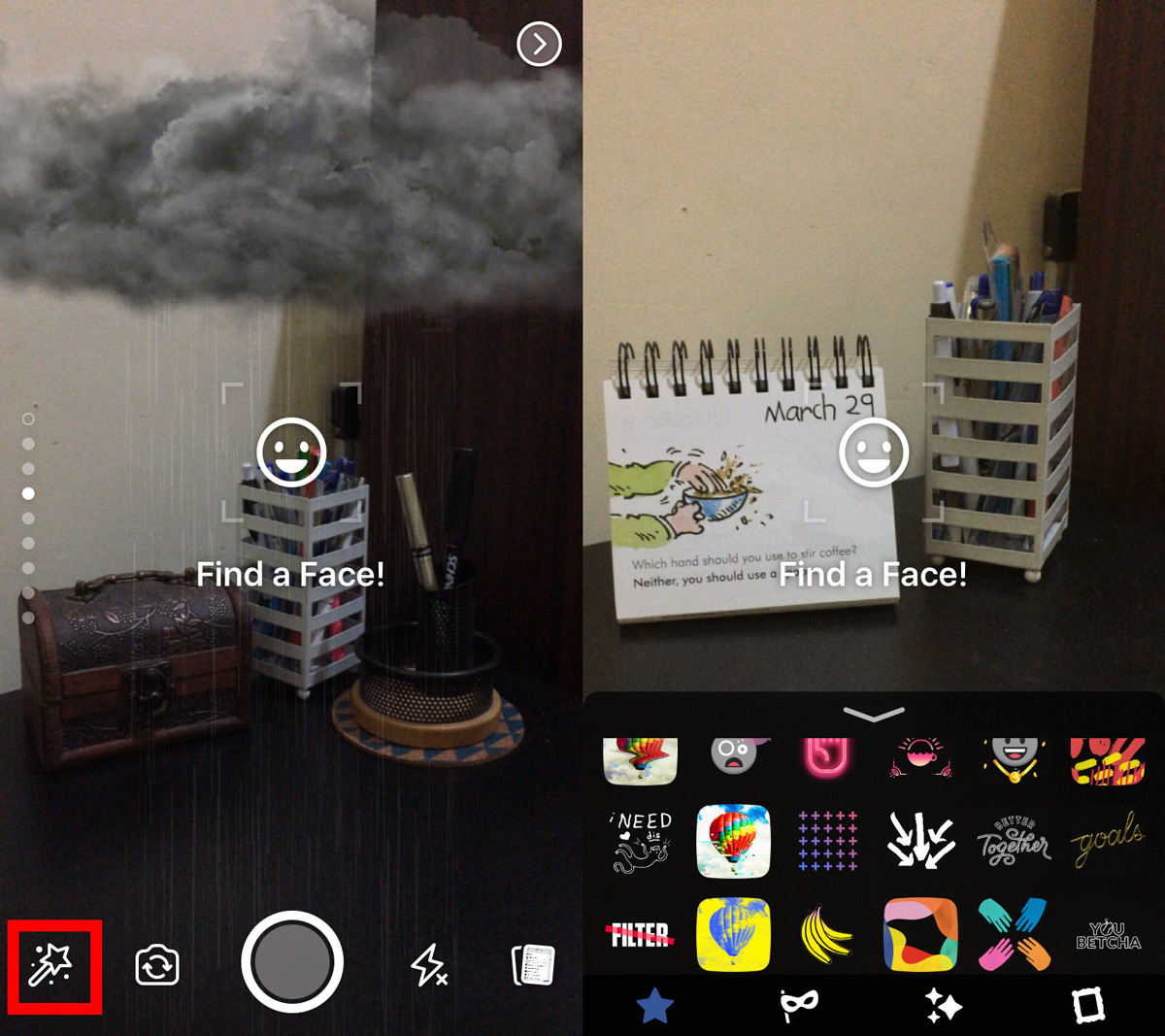Collapse the effects tray with the chevron

point(874,715)
